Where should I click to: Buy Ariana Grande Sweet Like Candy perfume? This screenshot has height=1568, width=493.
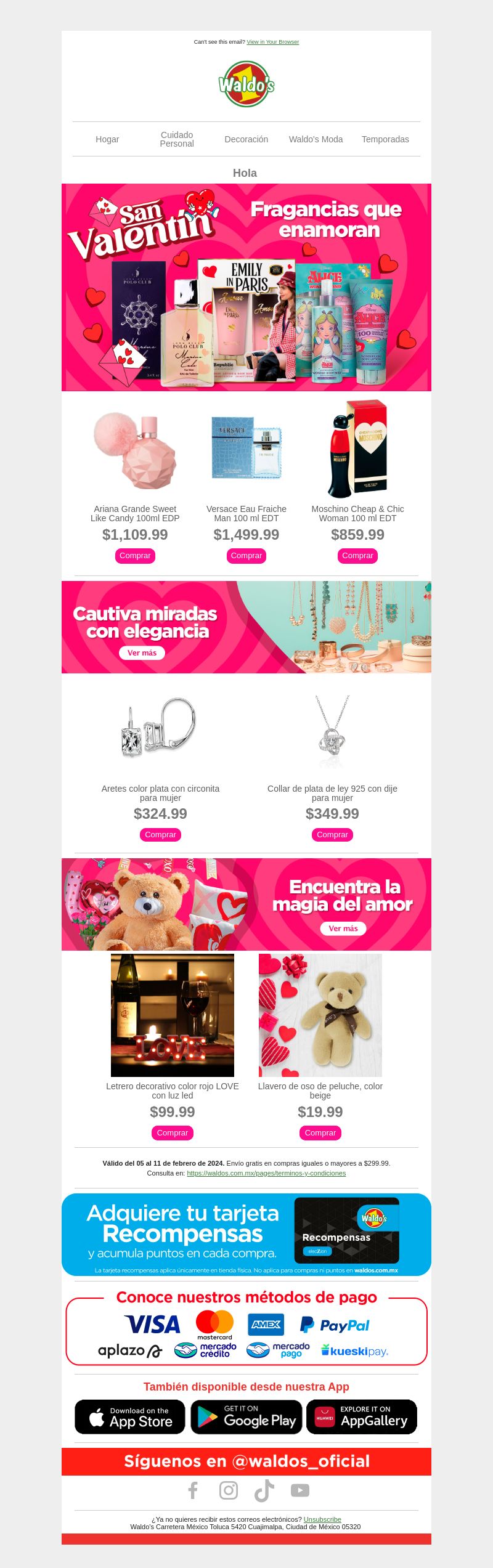tap(135, 556)
